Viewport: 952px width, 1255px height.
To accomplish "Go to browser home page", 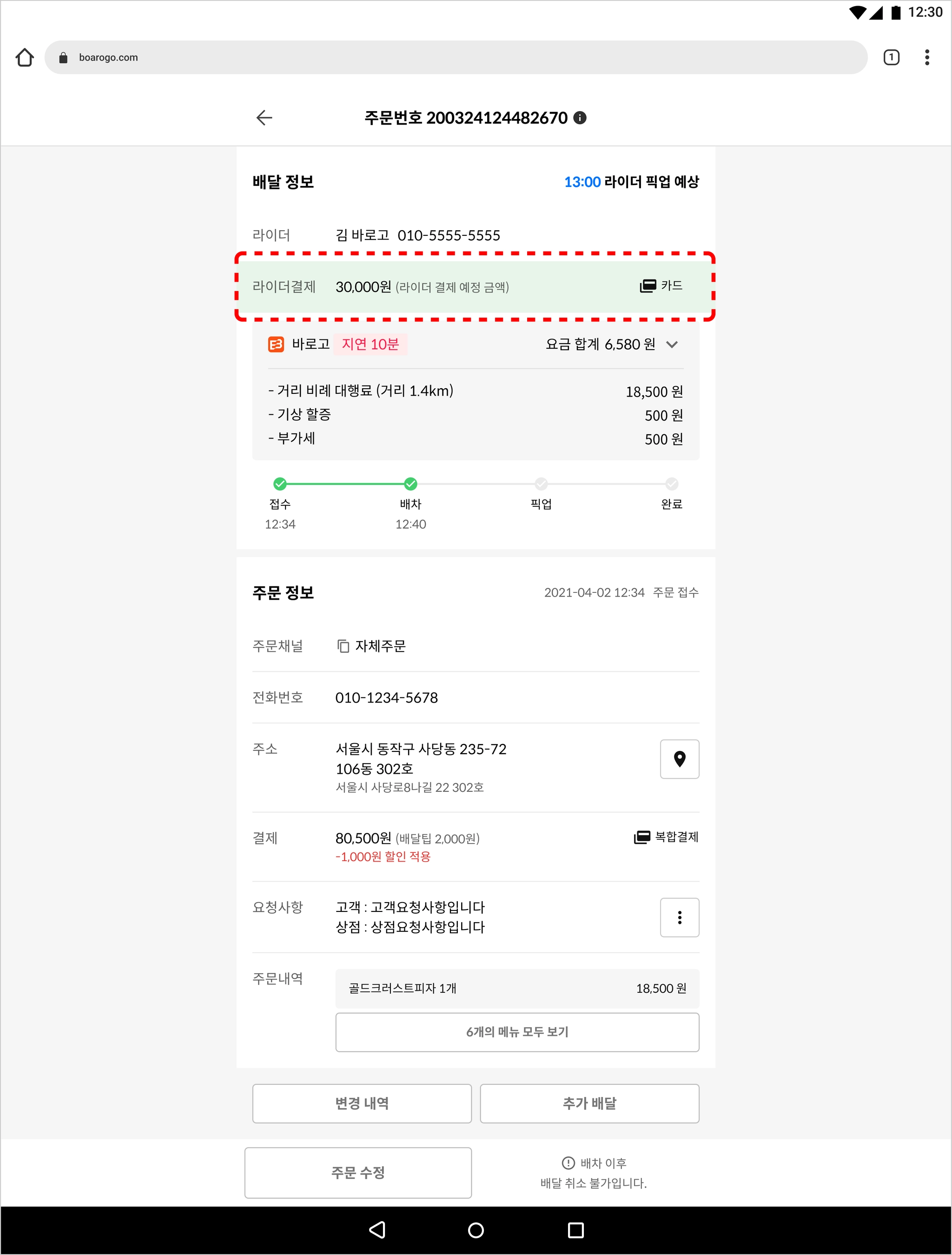I will click(24, 57).
